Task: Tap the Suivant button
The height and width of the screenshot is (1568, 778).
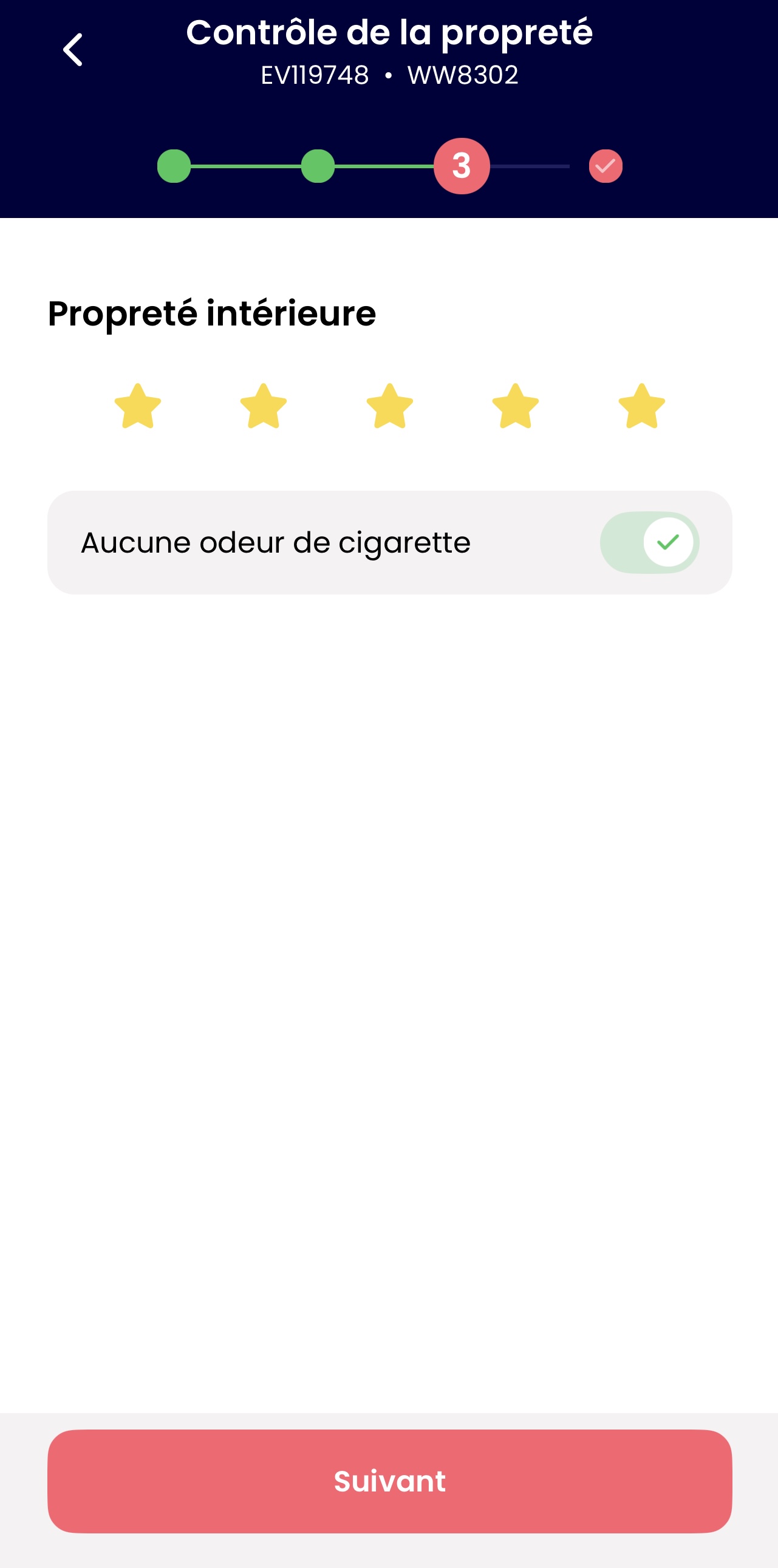Action: tap(390, 1481)
